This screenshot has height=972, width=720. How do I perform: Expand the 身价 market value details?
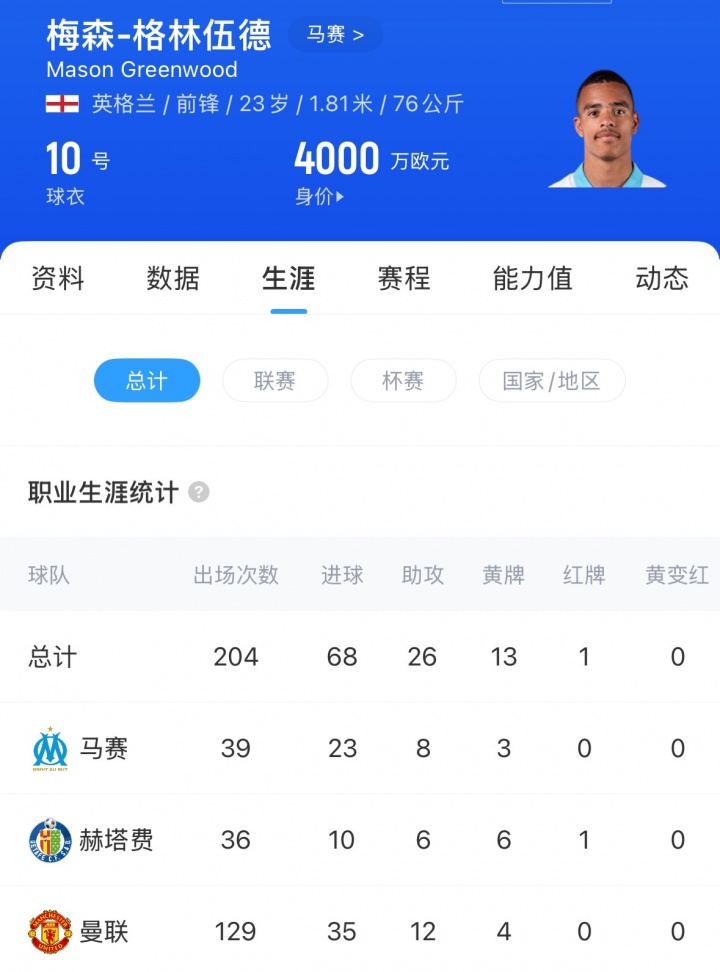point(320,196)
